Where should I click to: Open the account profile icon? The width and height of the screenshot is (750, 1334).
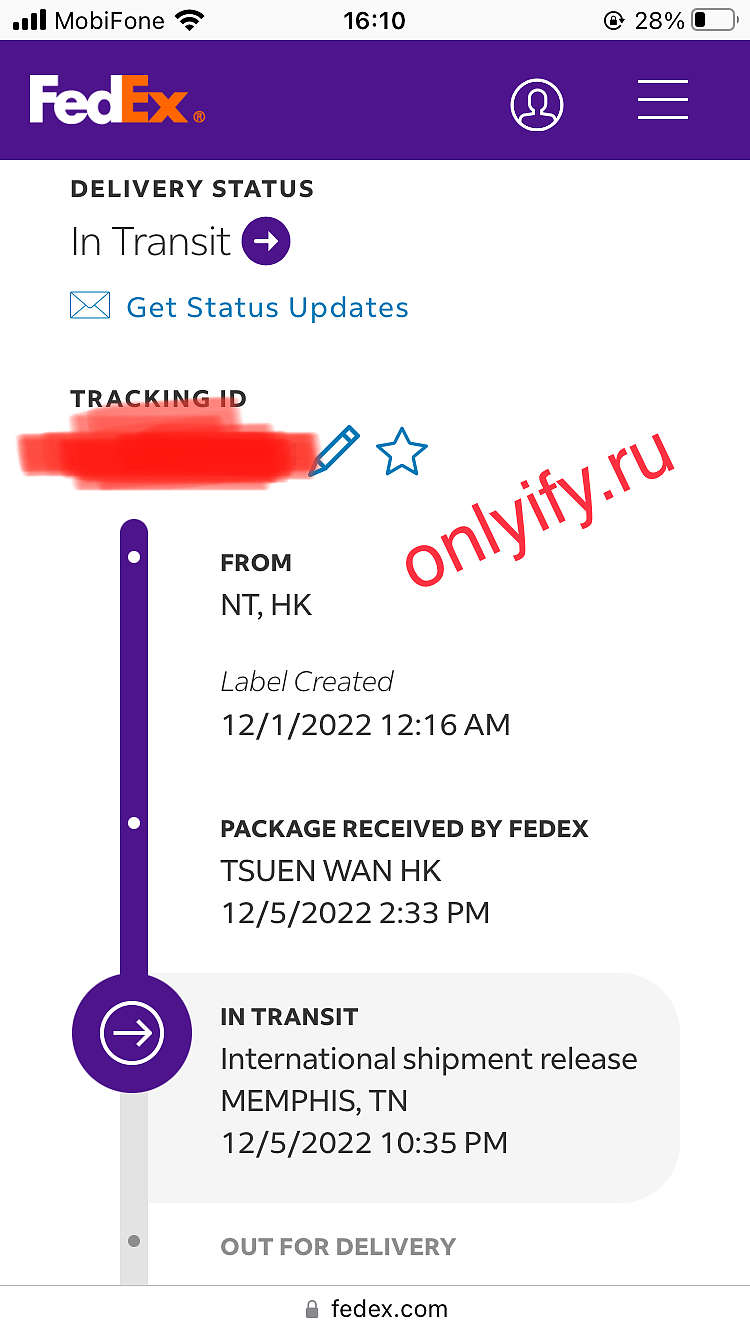(x=537, y=103)
